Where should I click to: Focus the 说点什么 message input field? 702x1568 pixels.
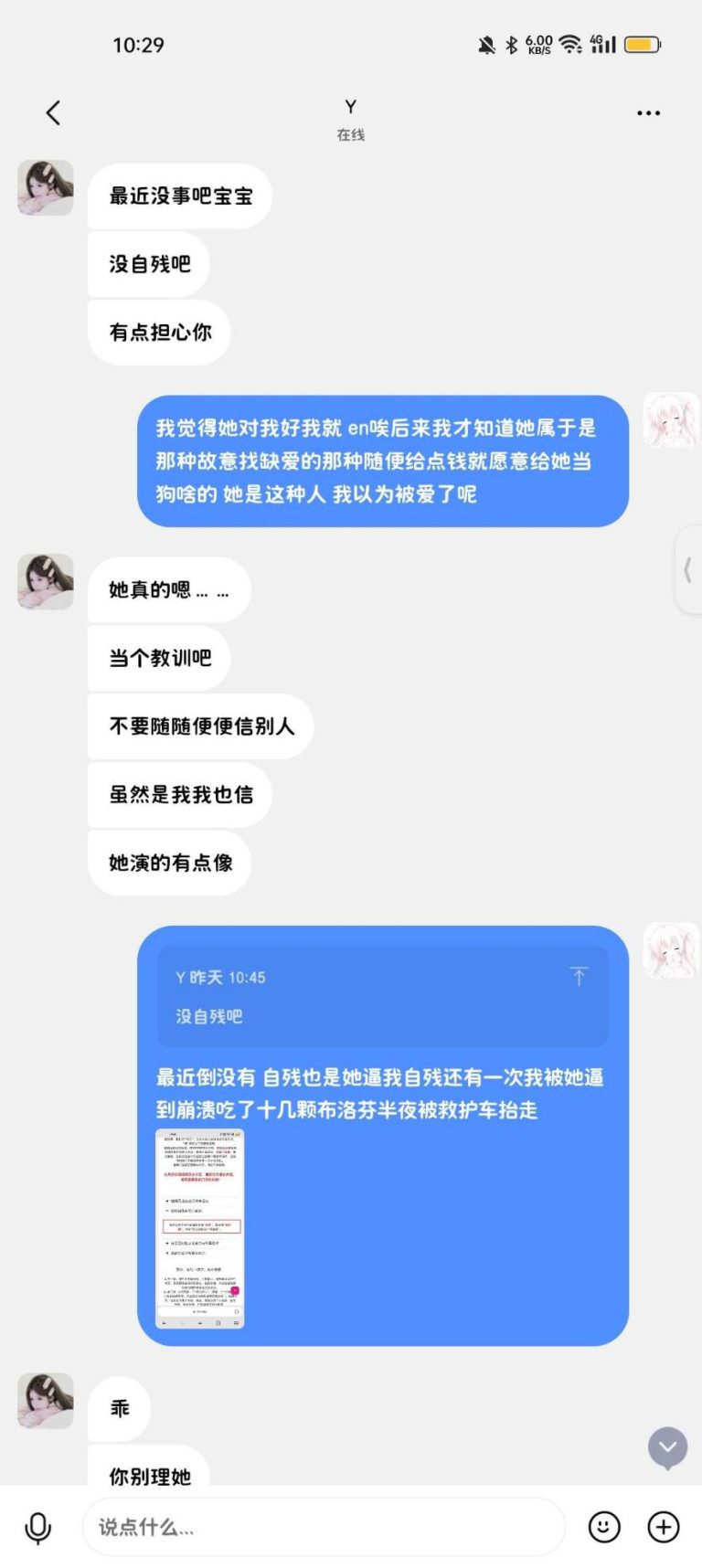click(324, 1527)
